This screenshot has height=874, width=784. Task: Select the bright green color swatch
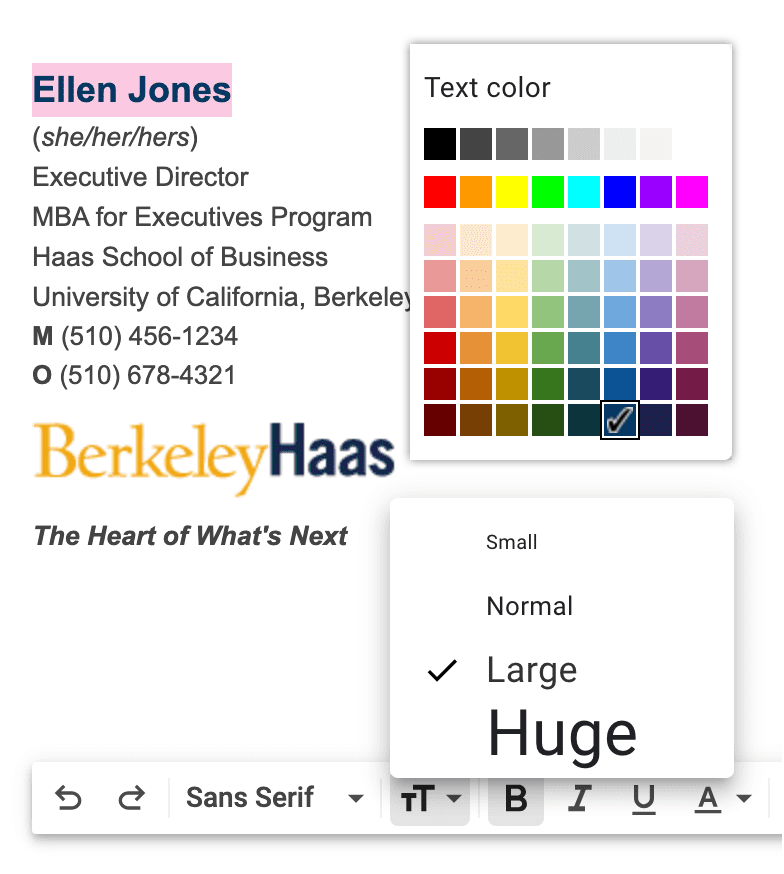(548, 192)
